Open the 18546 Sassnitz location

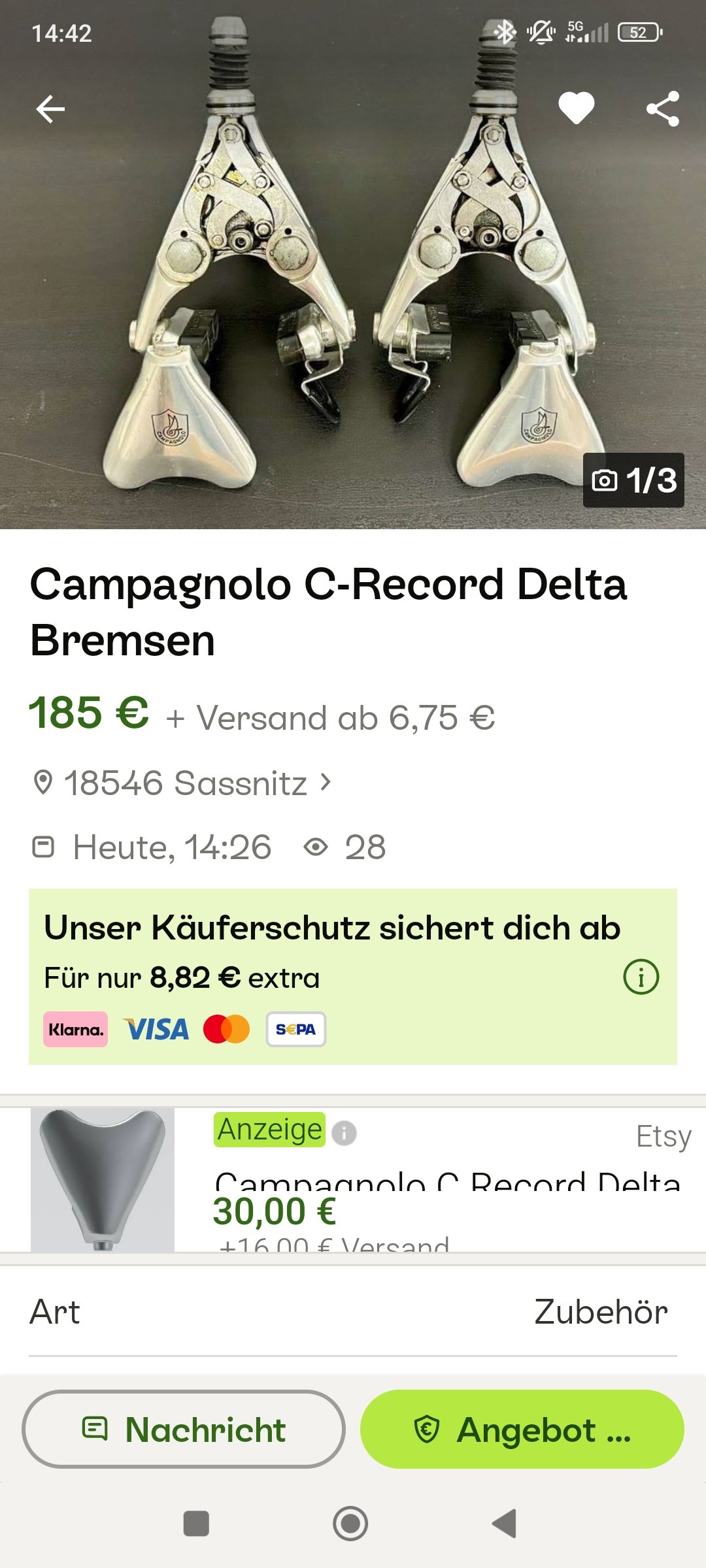(185, 783)
